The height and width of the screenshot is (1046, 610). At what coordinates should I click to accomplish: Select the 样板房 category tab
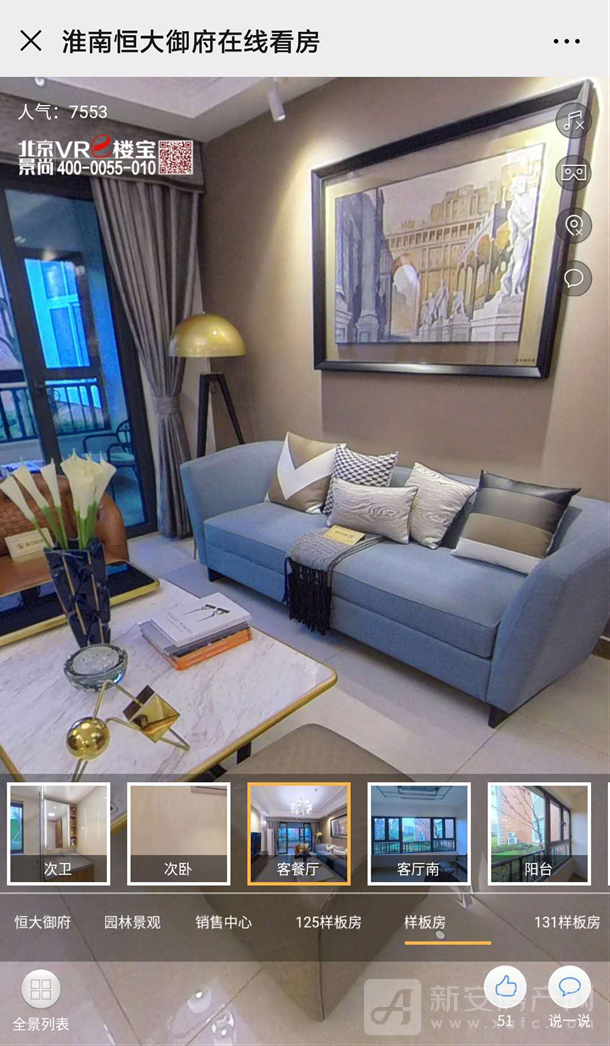(x=425, y=922)
